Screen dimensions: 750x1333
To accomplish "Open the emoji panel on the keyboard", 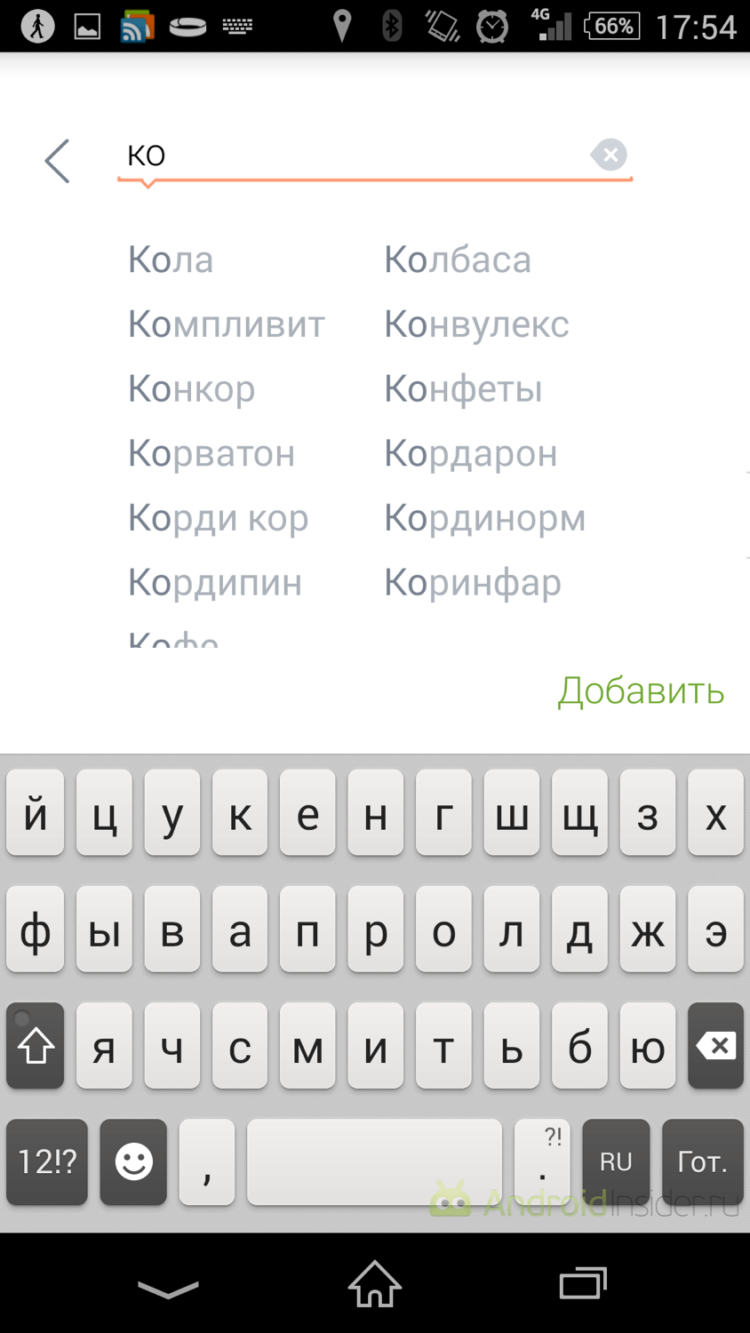I will [x=134, y=1161].
